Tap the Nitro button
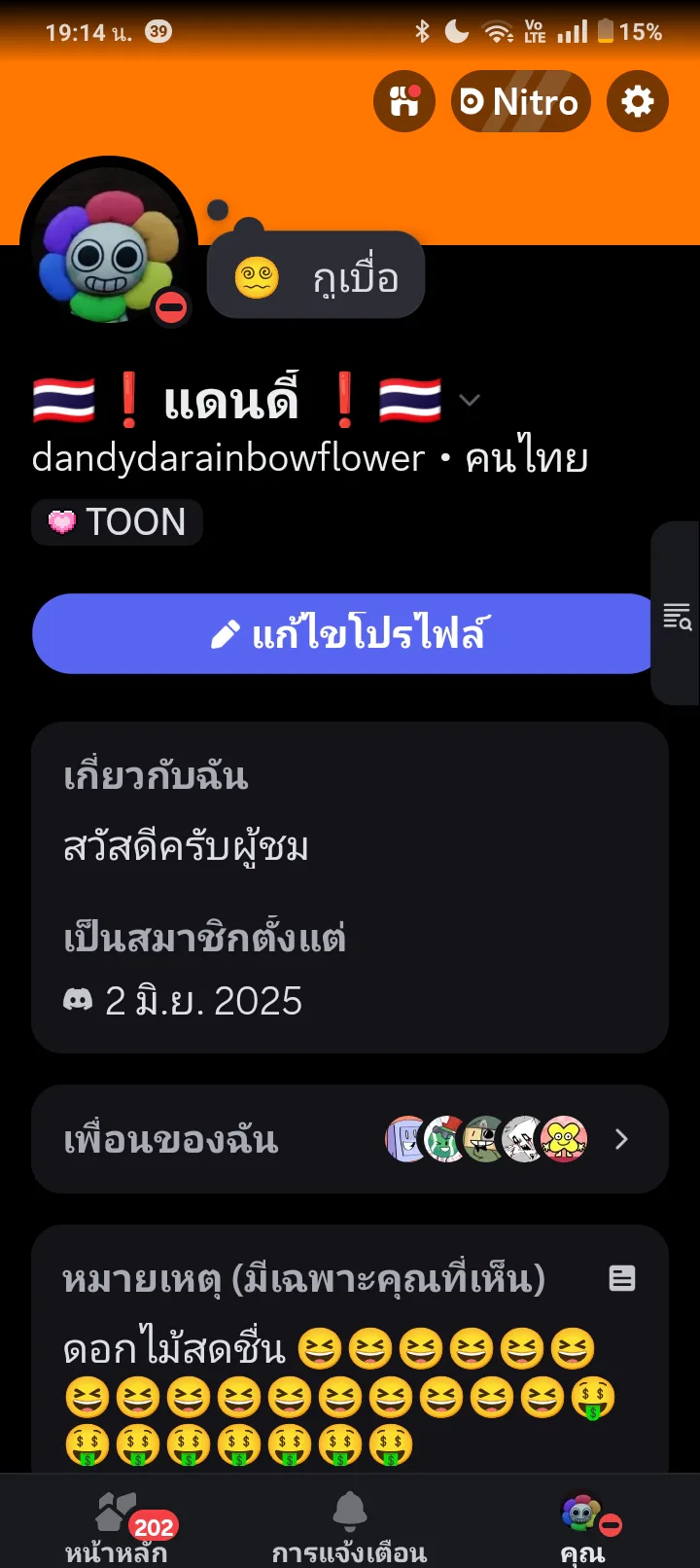The height and width of the screenshot is (1568, 700). (x=521, y=101)
